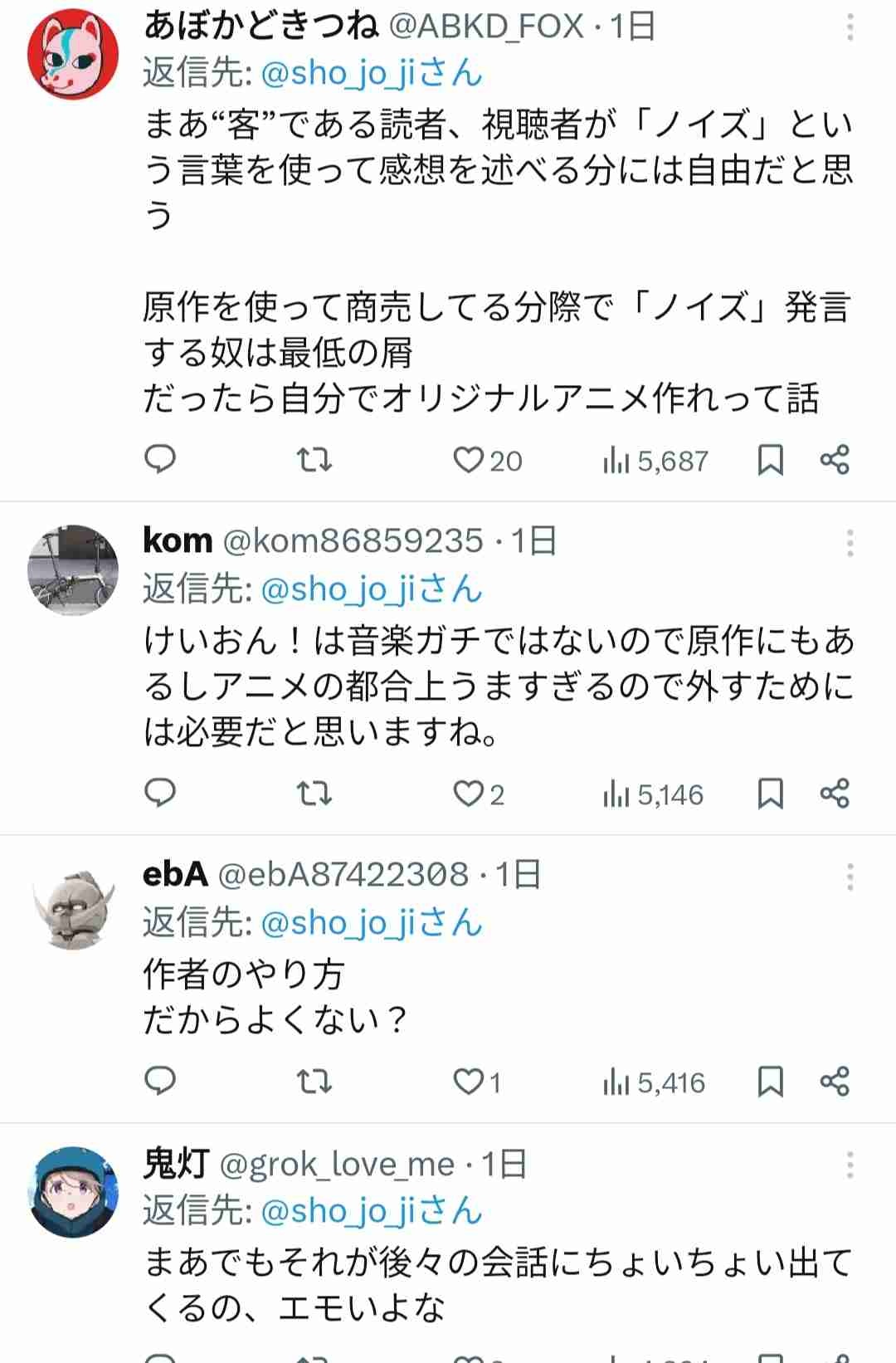Open あぼかどきつね's profile avatar
Image resolution: width=896 pixels, height=1363 pixels.
tap(73, 55)
